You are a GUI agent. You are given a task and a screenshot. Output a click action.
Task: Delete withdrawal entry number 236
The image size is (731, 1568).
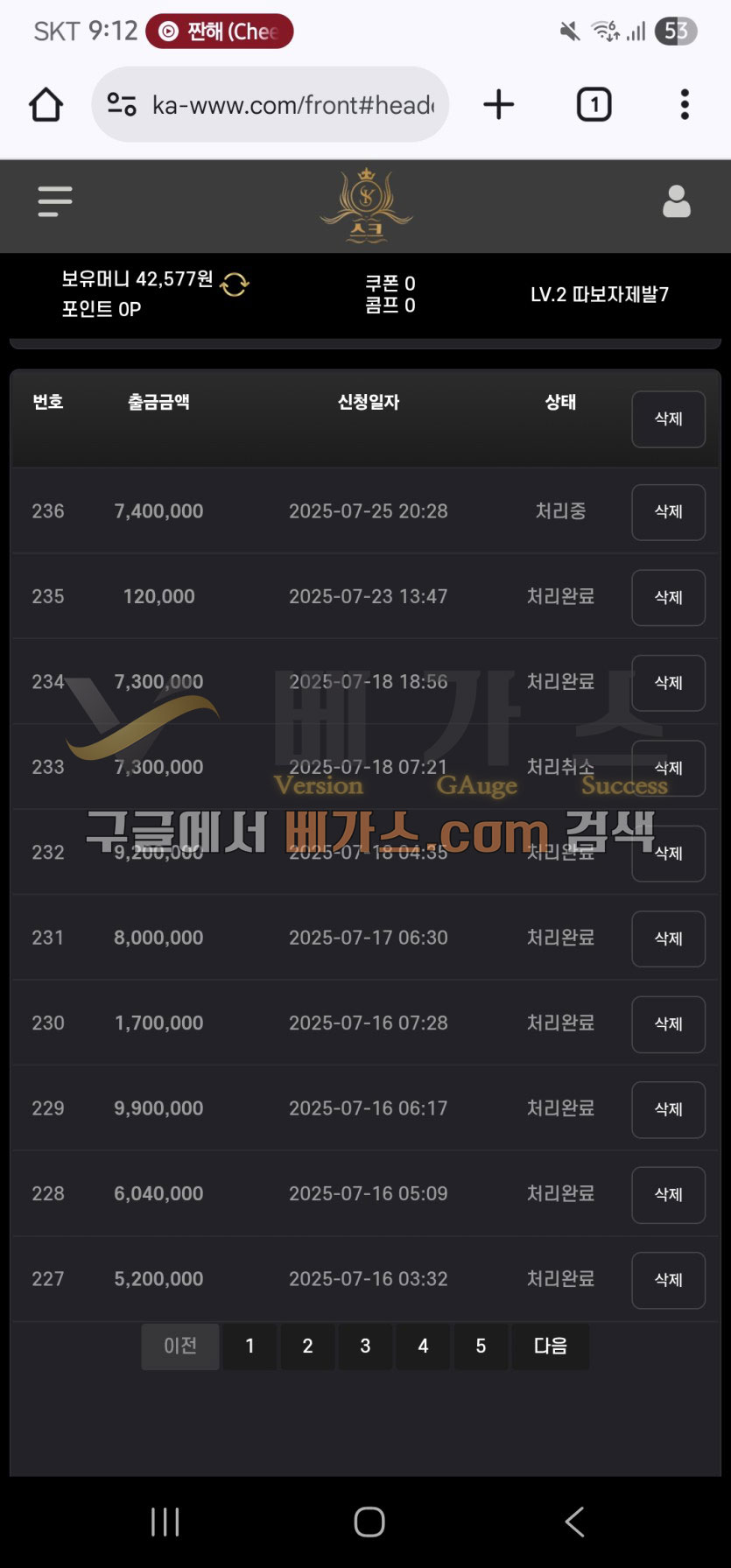[668, 512]
